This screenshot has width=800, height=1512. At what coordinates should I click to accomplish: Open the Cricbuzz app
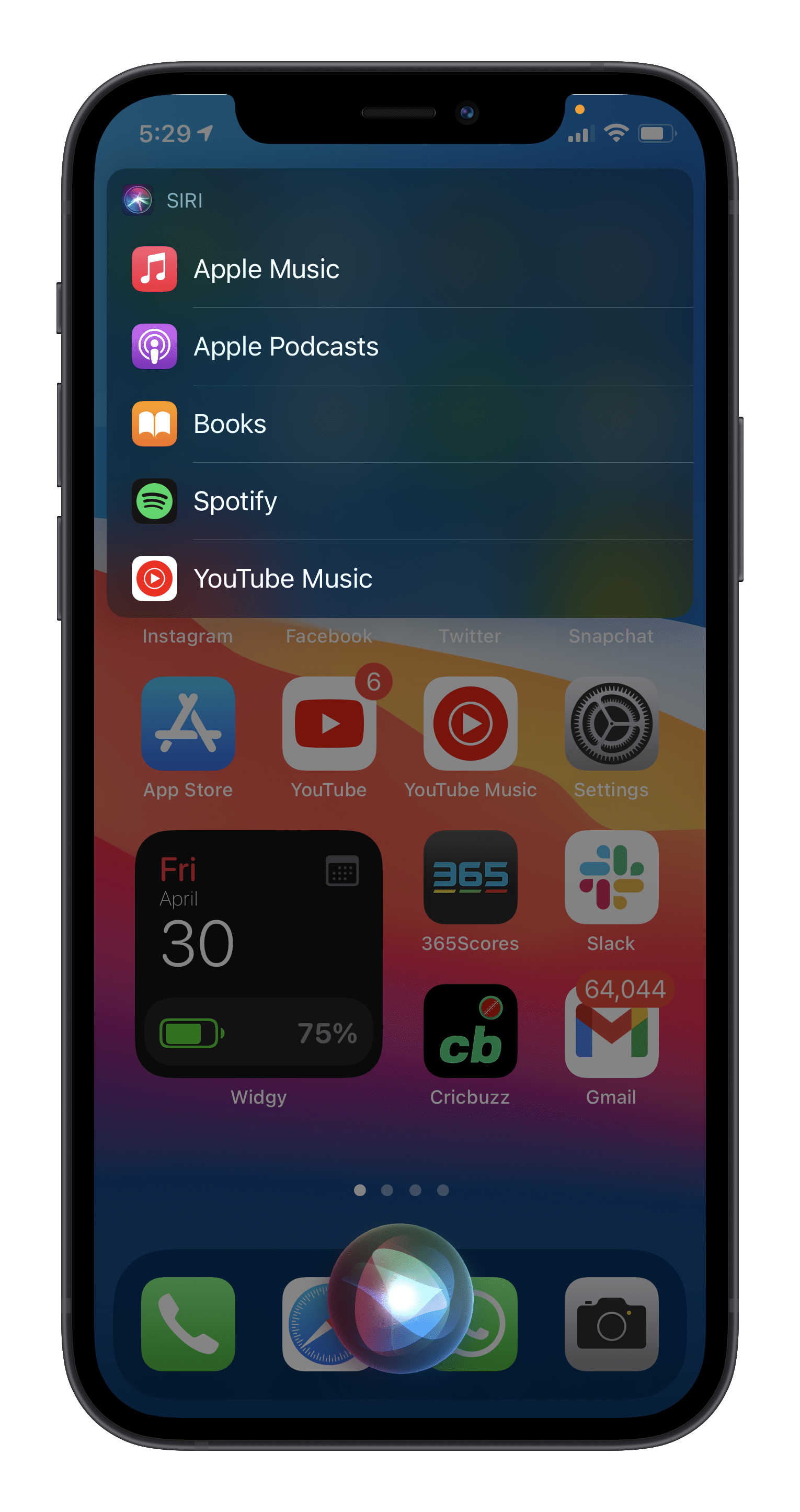click(x=470, y=1030)
